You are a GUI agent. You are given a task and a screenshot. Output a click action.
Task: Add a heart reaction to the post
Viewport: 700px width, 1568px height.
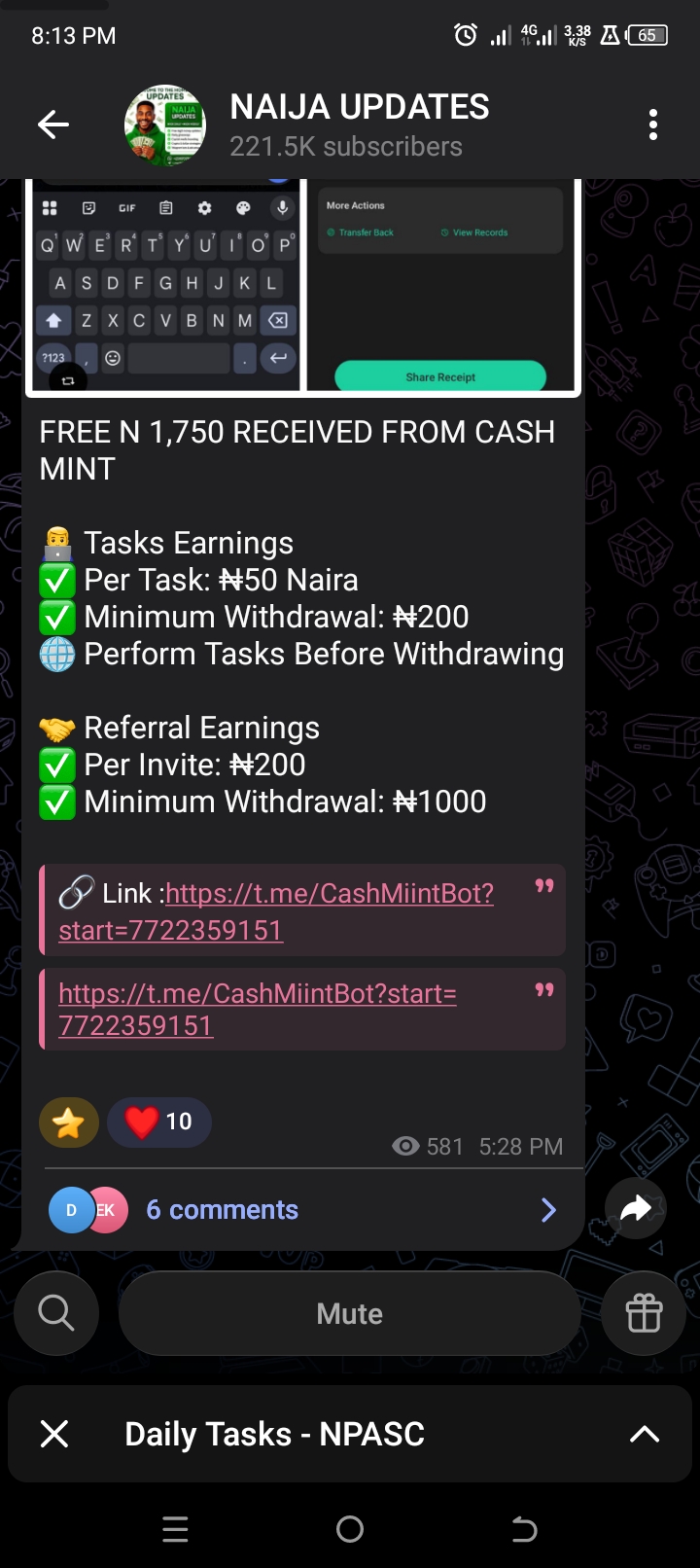point(159,1123)
